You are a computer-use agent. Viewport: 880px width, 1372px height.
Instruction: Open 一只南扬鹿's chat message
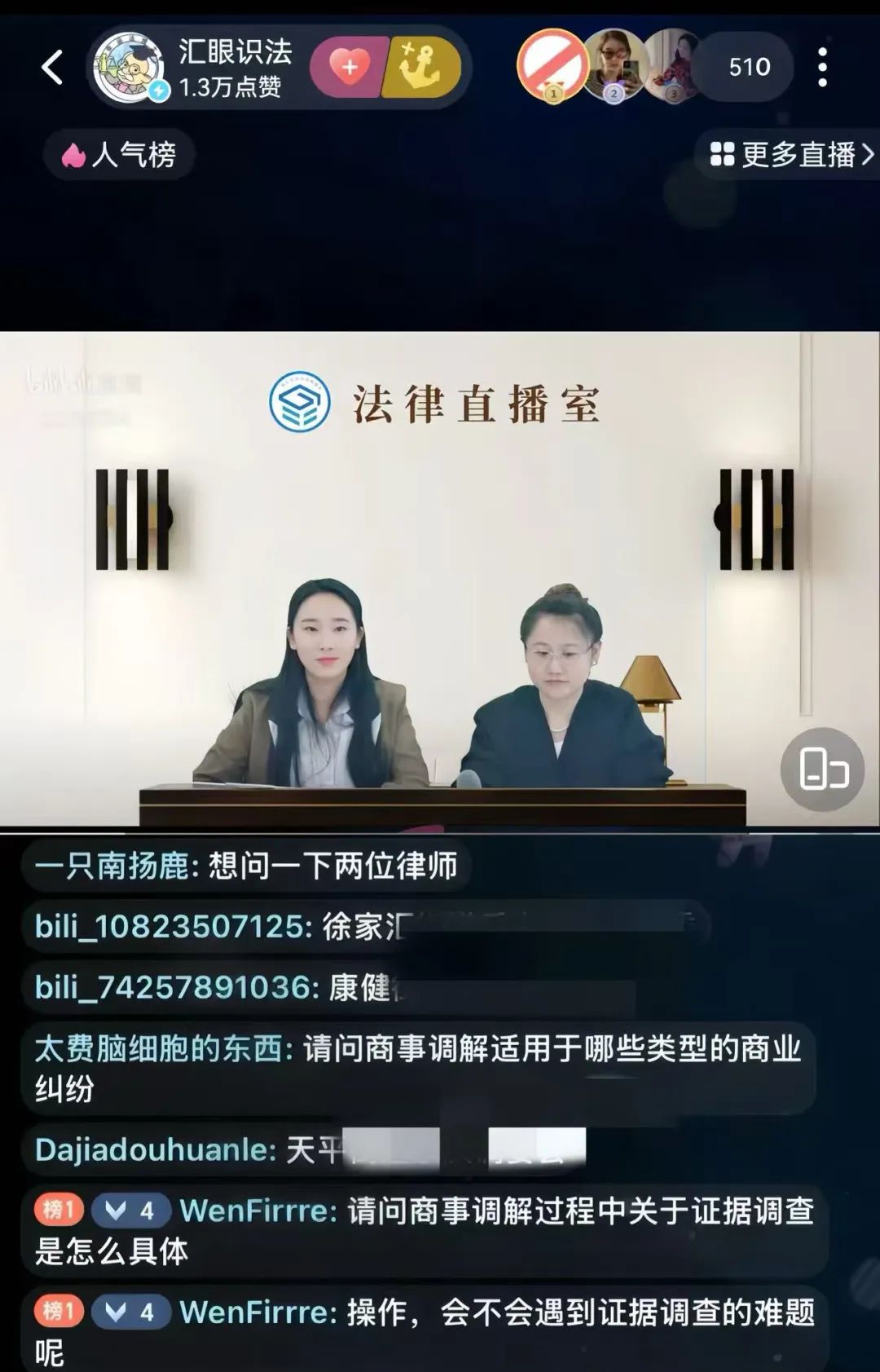246,866
